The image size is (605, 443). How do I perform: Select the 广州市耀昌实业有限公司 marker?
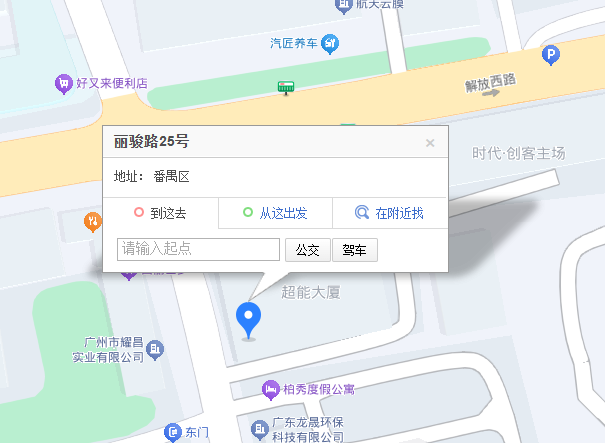pos(156,348)
